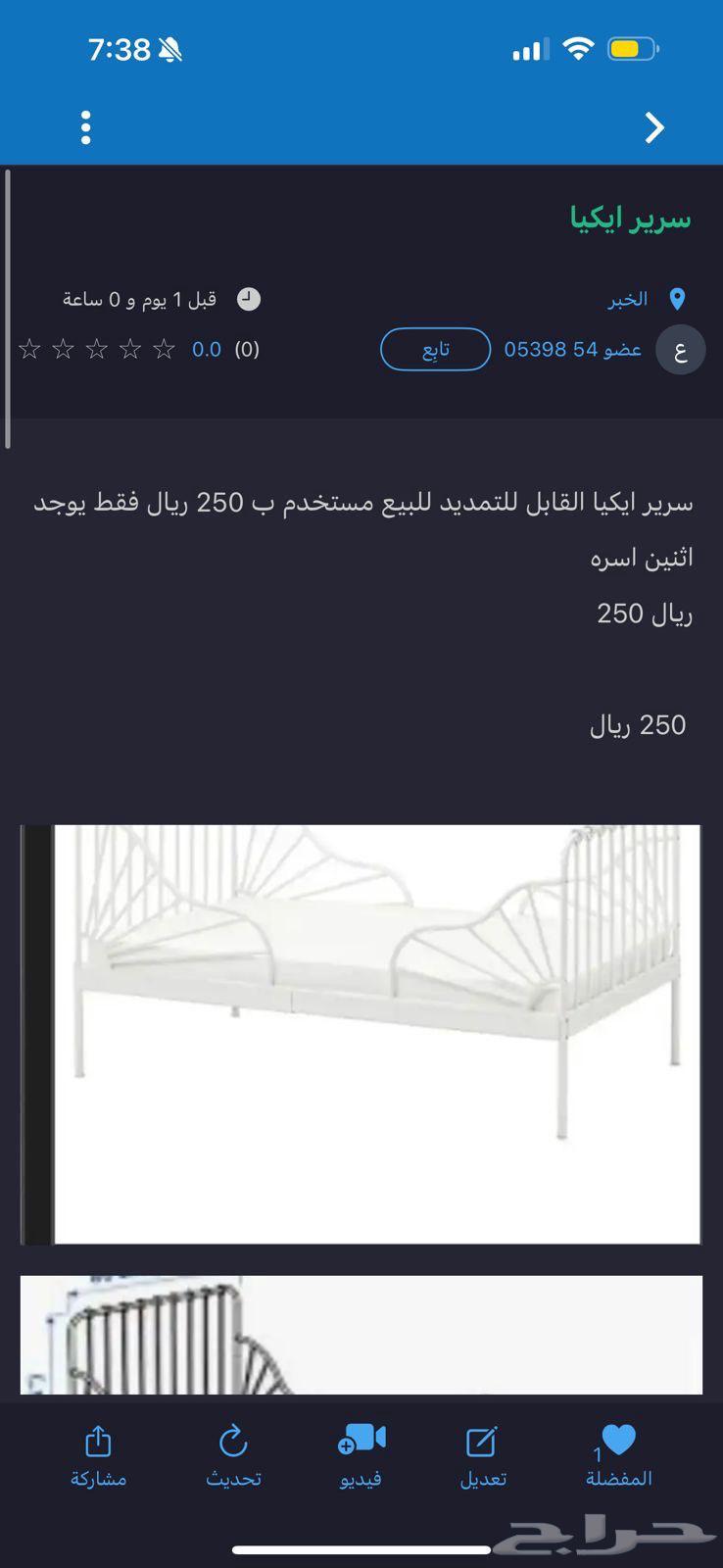
Task: Edit the ad using تعديل
Action: pyautogui.click(x=481, y=1460)
